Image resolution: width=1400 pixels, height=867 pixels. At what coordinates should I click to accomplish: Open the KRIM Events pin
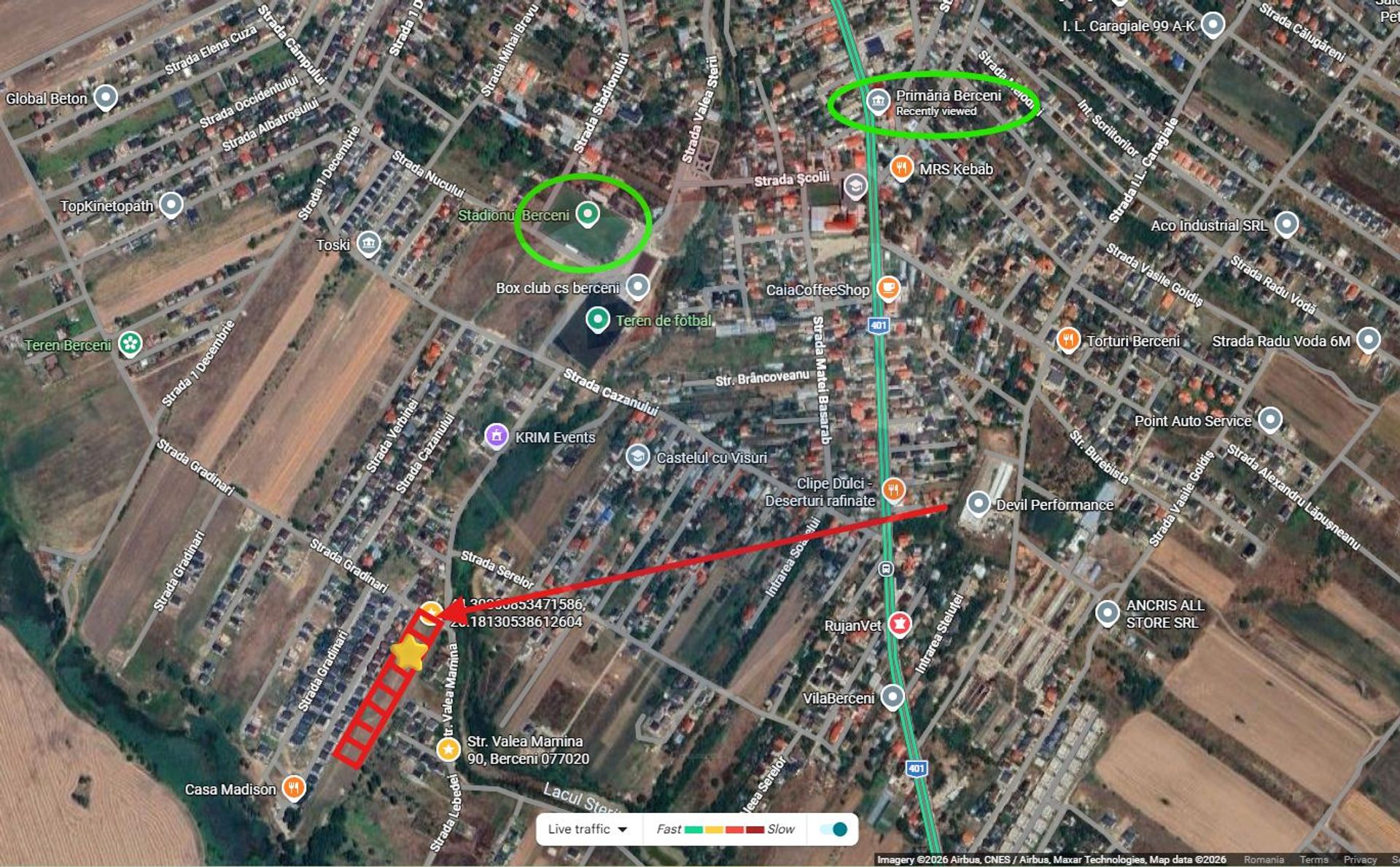[497, 436]
